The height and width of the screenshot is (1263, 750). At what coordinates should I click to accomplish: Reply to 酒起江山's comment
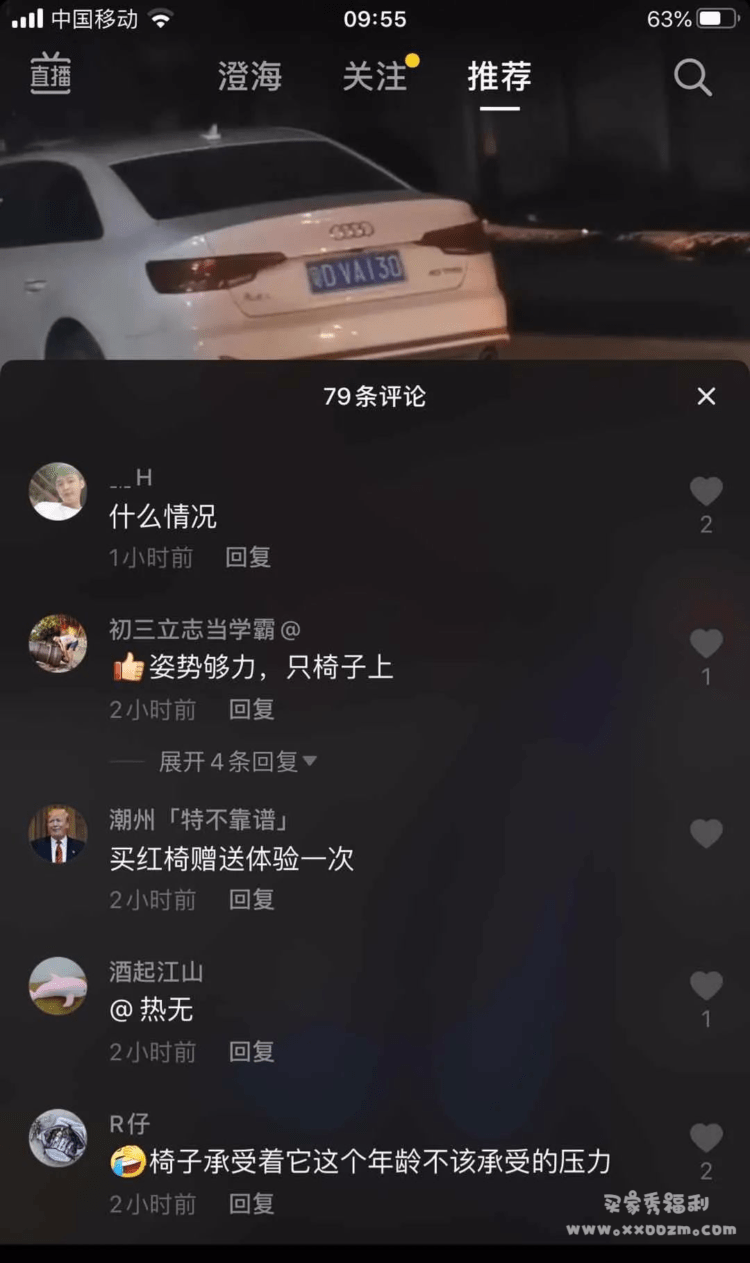click(252, 1051)
